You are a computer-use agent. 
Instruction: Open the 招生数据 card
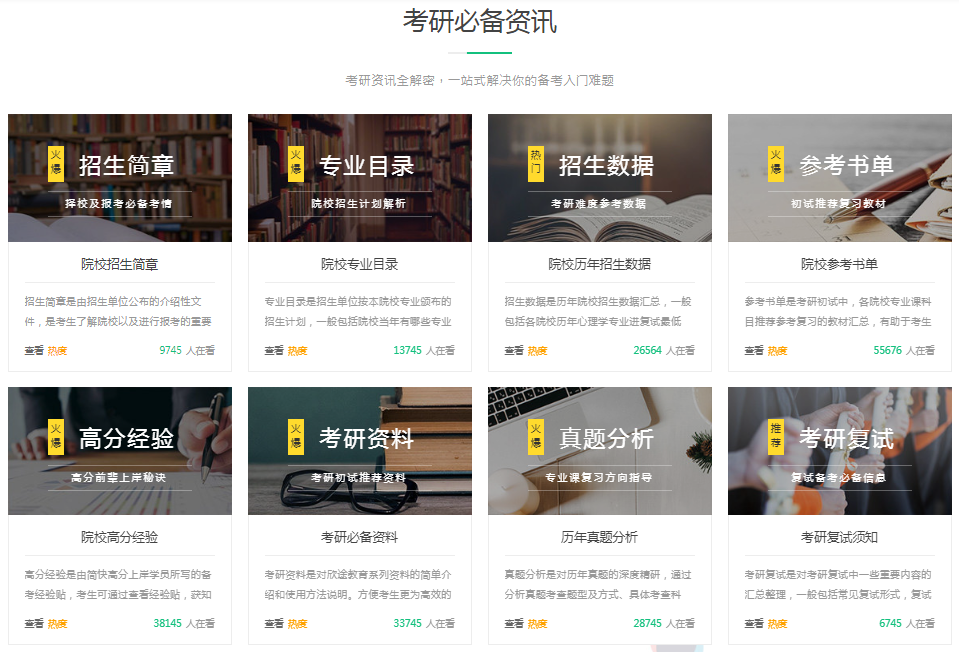pos(600,178)
